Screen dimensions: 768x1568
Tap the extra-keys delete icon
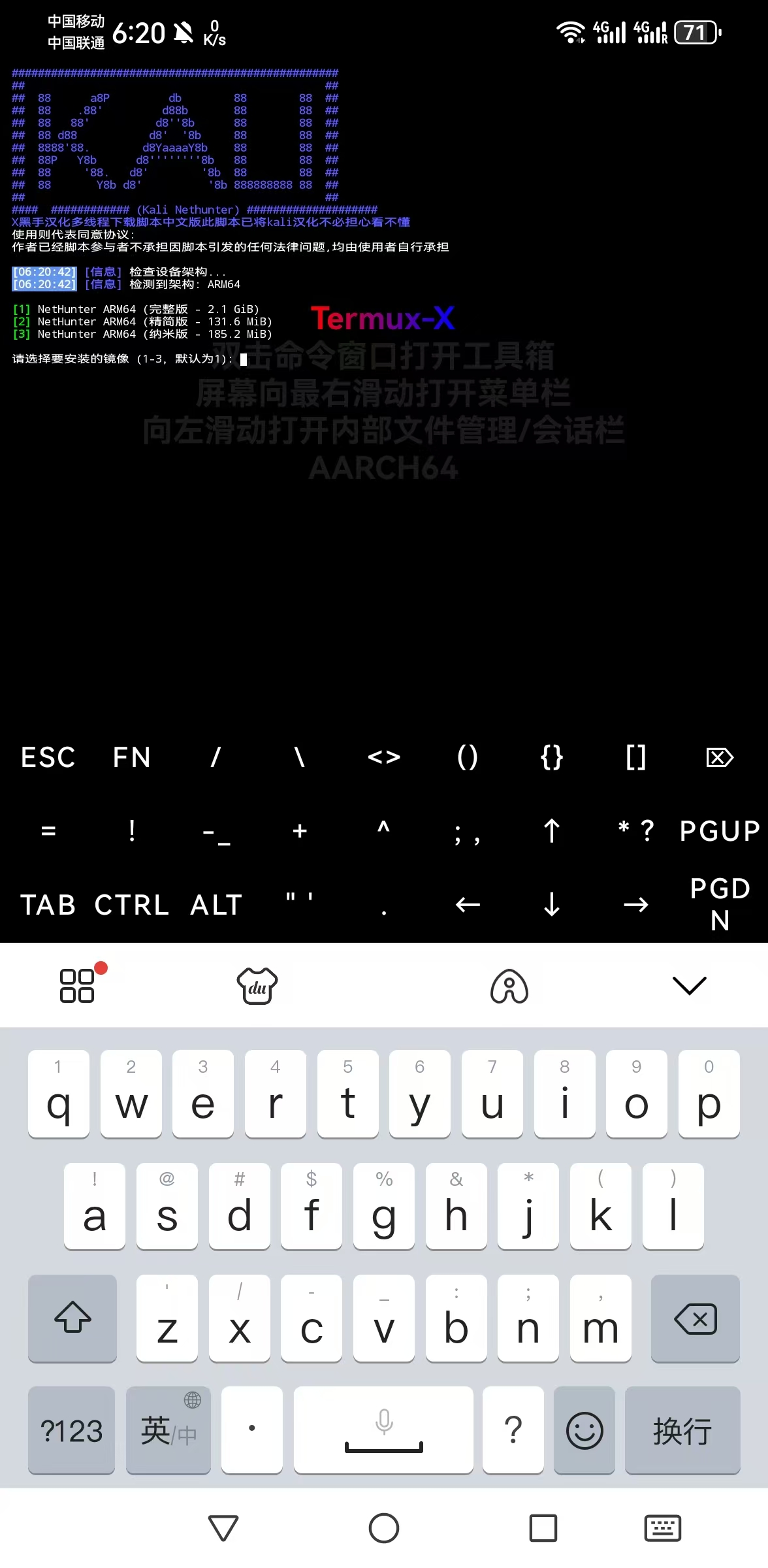(x=720, y=758)
